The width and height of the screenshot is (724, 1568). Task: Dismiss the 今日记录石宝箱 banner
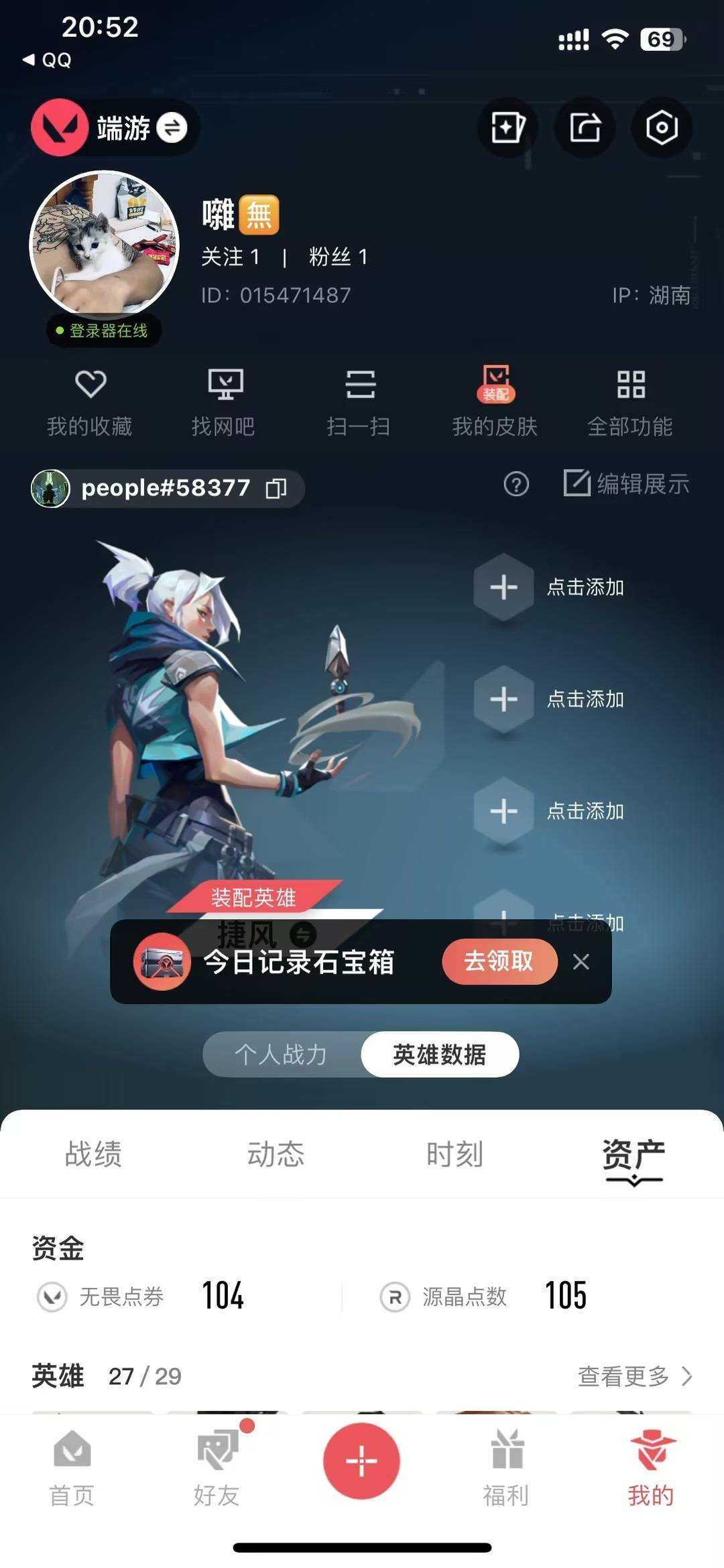tap(581, 961)
